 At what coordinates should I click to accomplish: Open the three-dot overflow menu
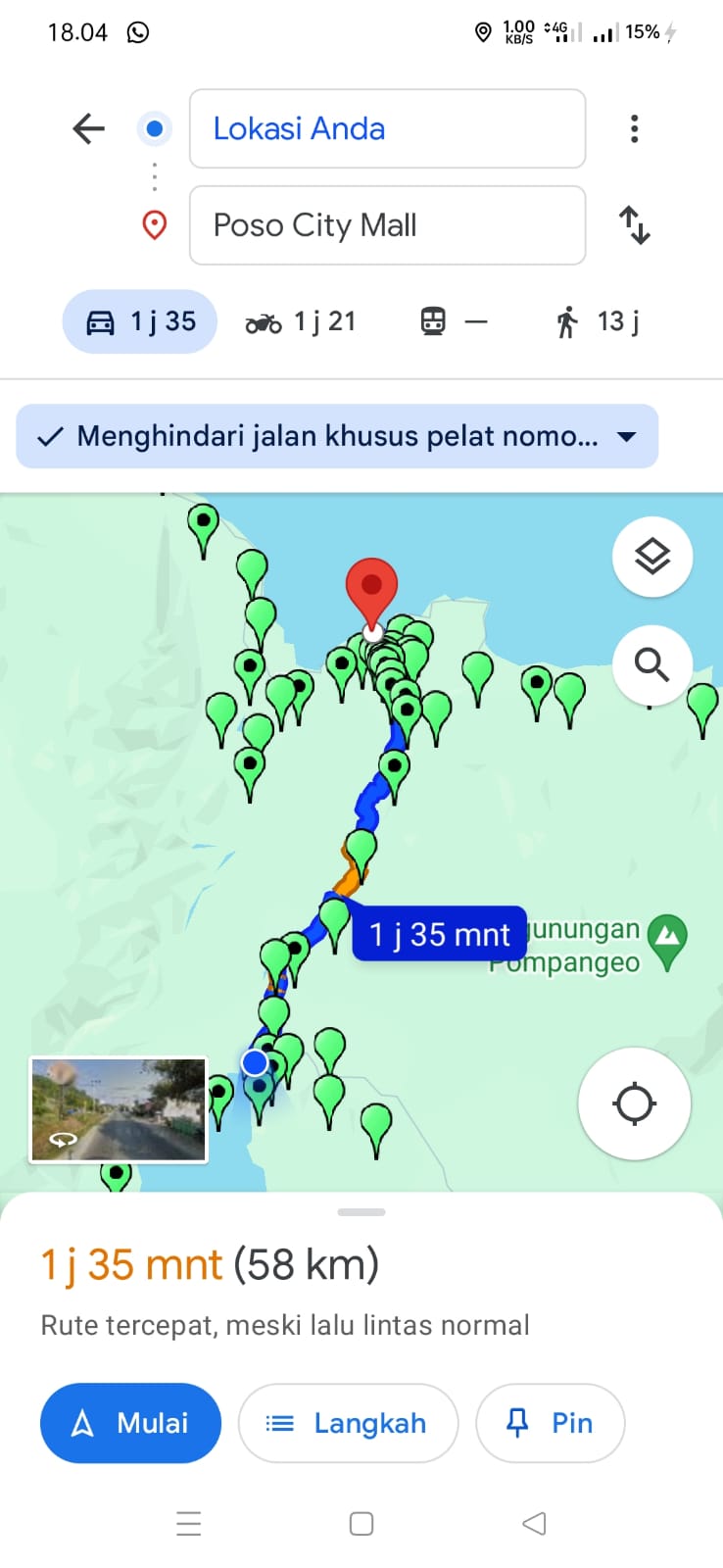(x=635, y=128)
